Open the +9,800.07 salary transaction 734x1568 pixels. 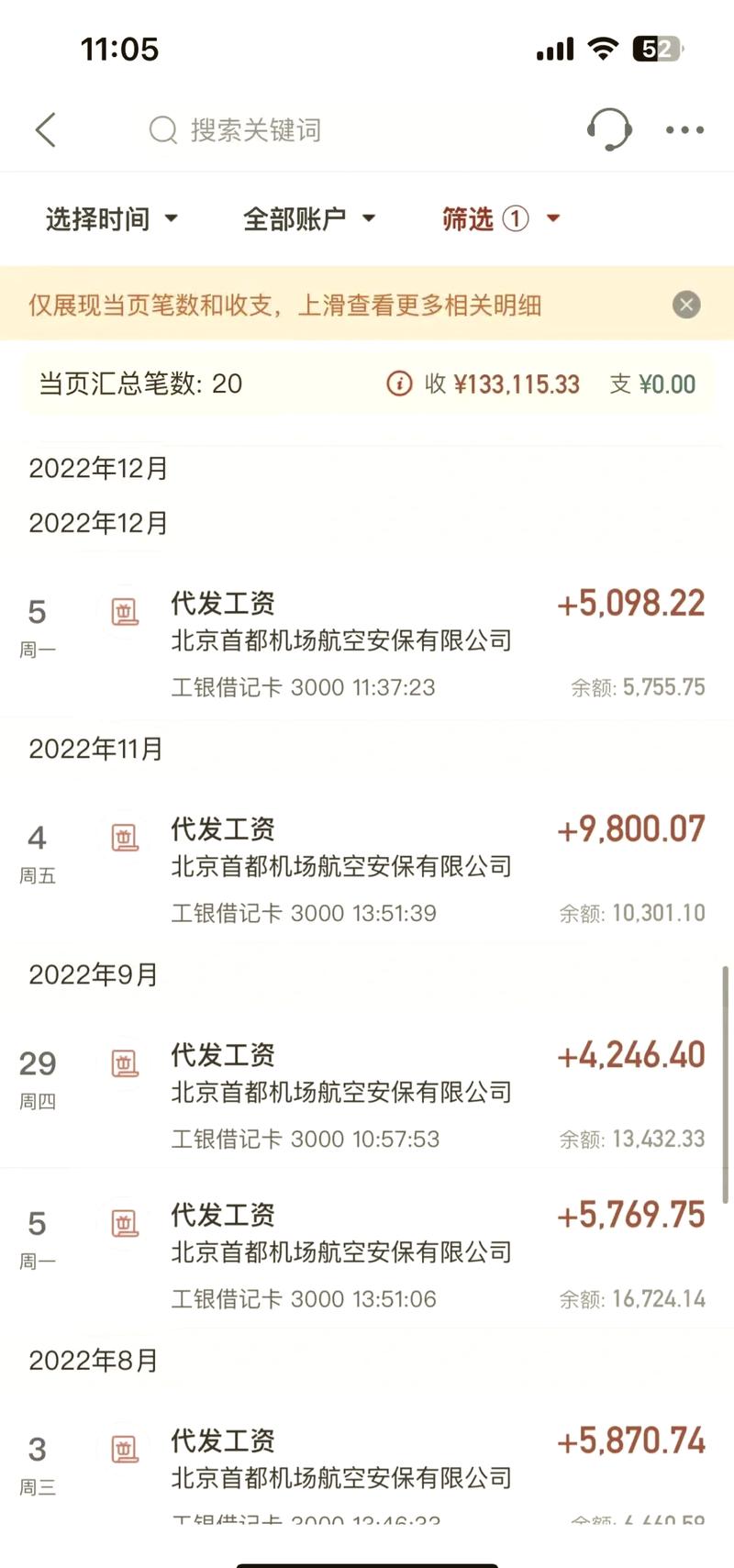[367, 871]
